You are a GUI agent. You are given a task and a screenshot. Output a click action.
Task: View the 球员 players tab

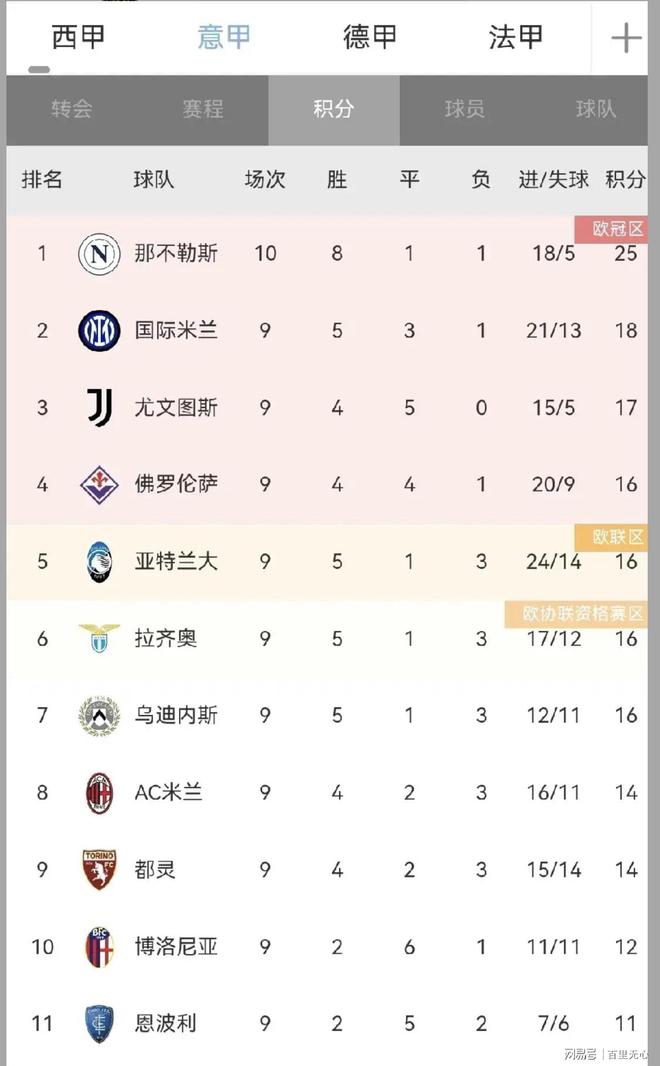coord(465,109)
